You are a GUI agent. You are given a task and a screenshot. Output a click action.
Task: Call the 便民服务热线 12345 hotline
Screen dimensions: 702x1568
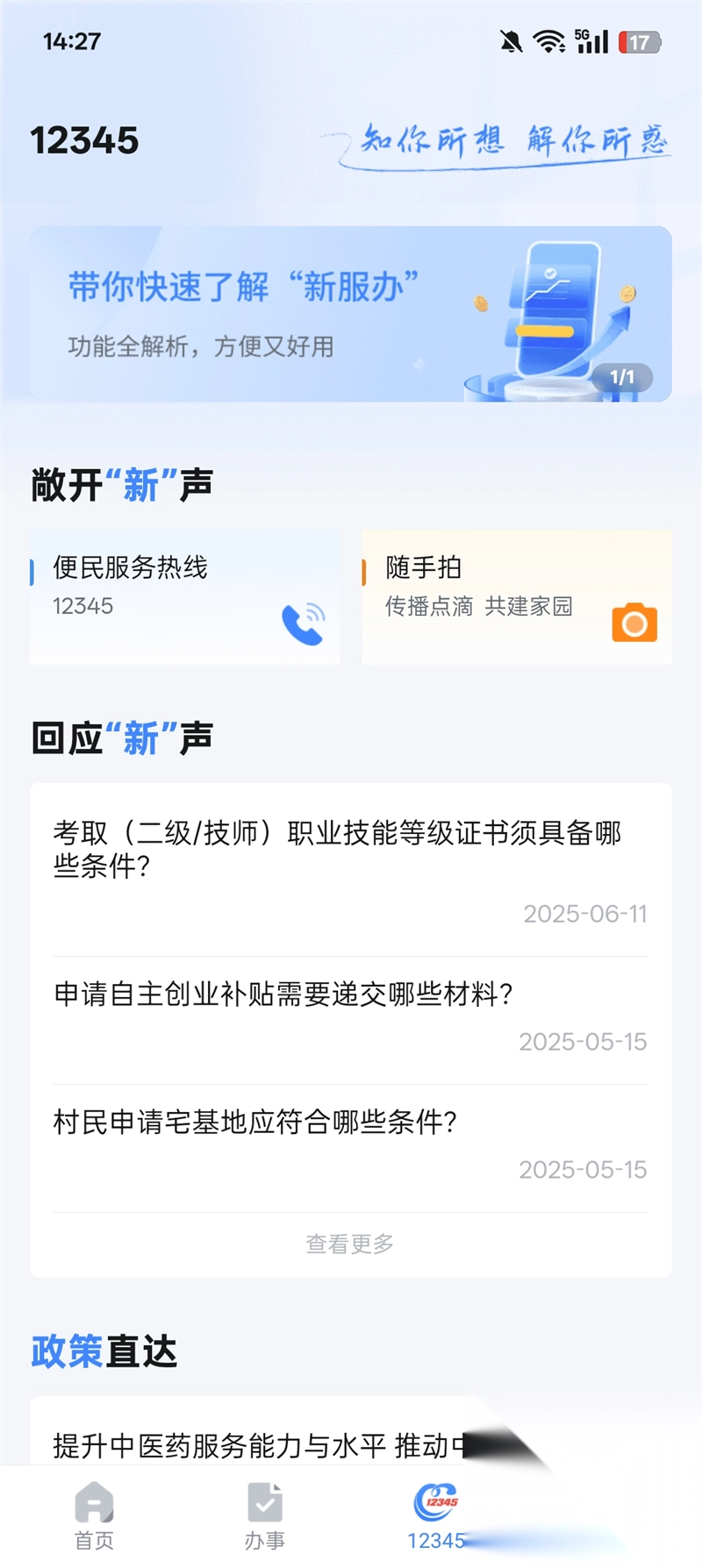[x=184, y=596]
